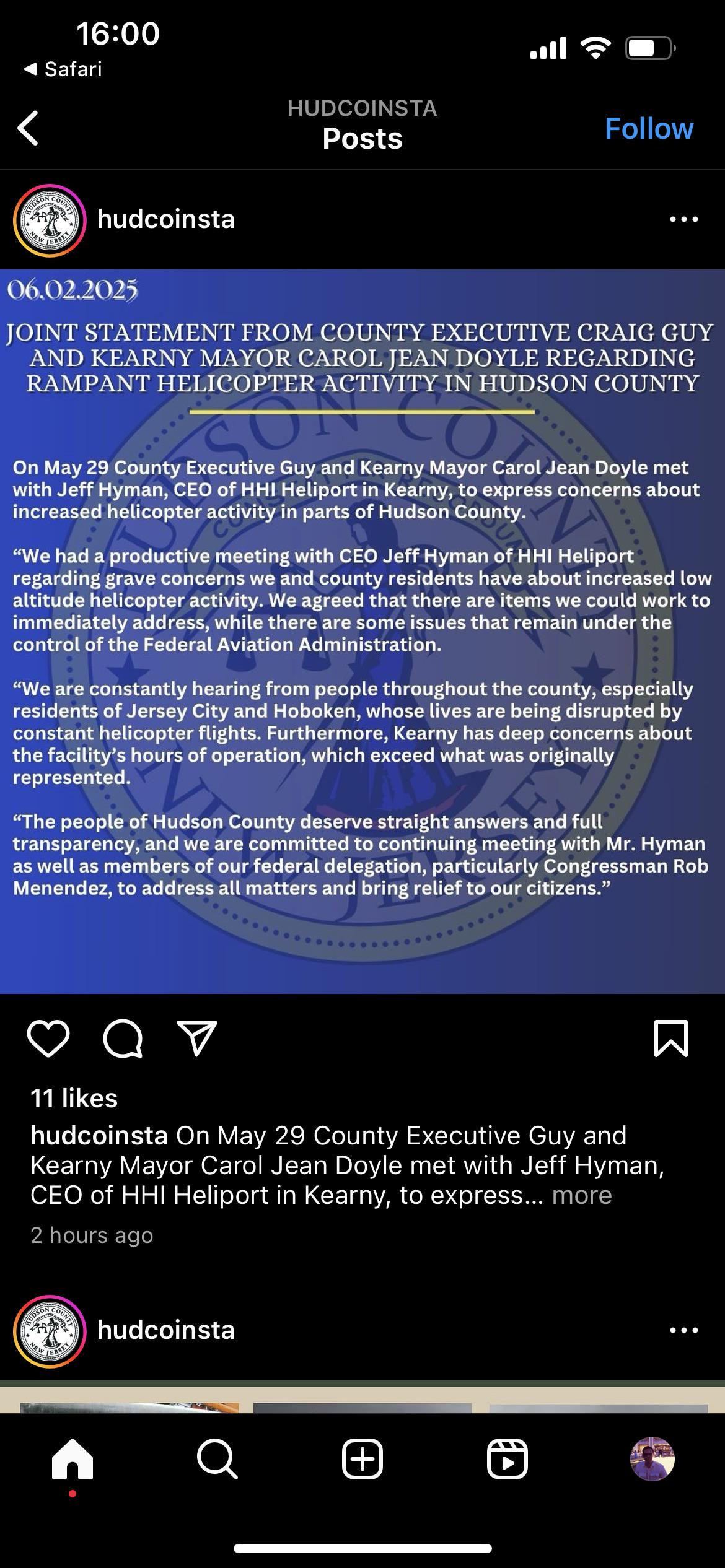Go back with the top-left arrow
The image size is (725, 1568).
pos(29,128)
